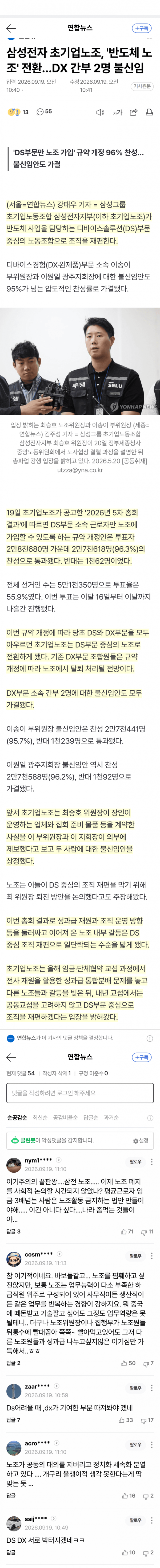The width and height of the screenshot is (160, 1568).
Task: Open overflow menu on nym1****'s comment
Action: (151, 1162)
